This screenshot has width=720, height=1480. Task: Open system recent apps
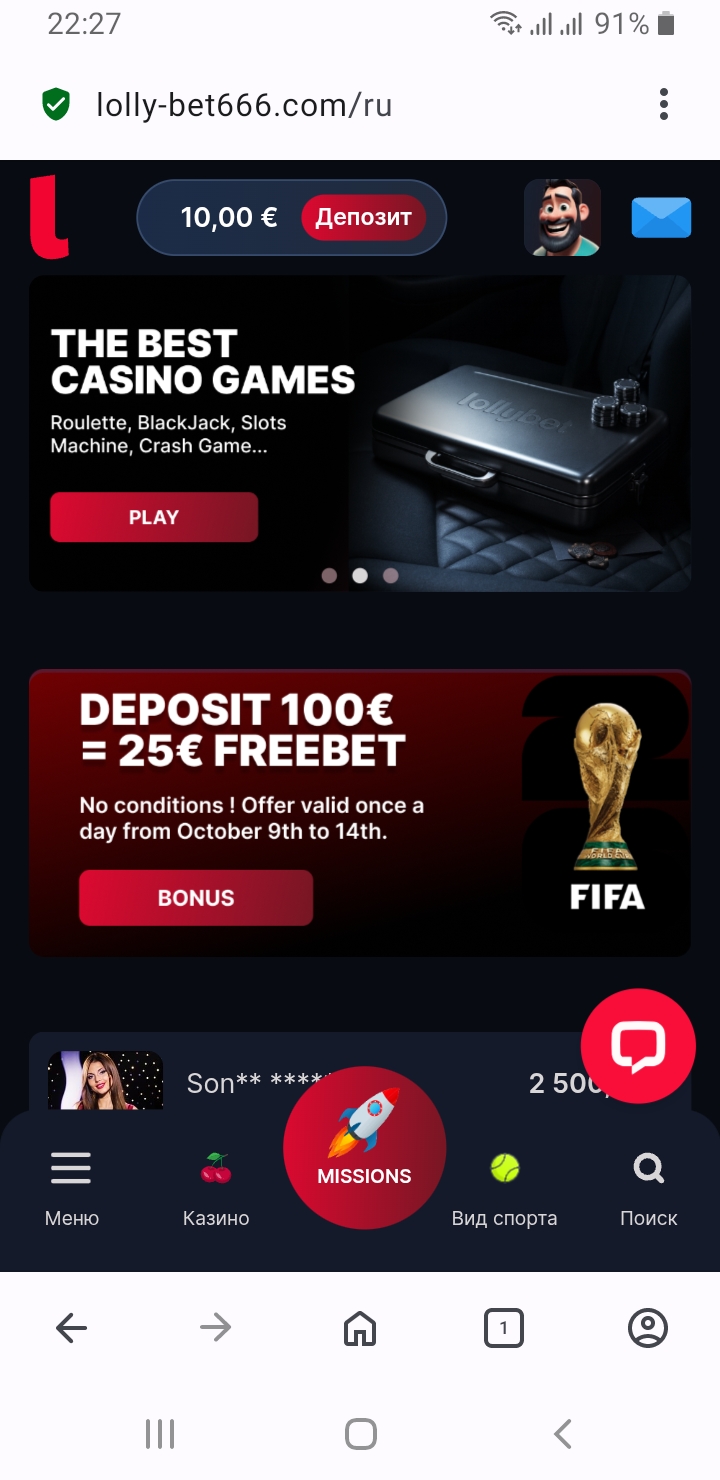click(160, 1434)
